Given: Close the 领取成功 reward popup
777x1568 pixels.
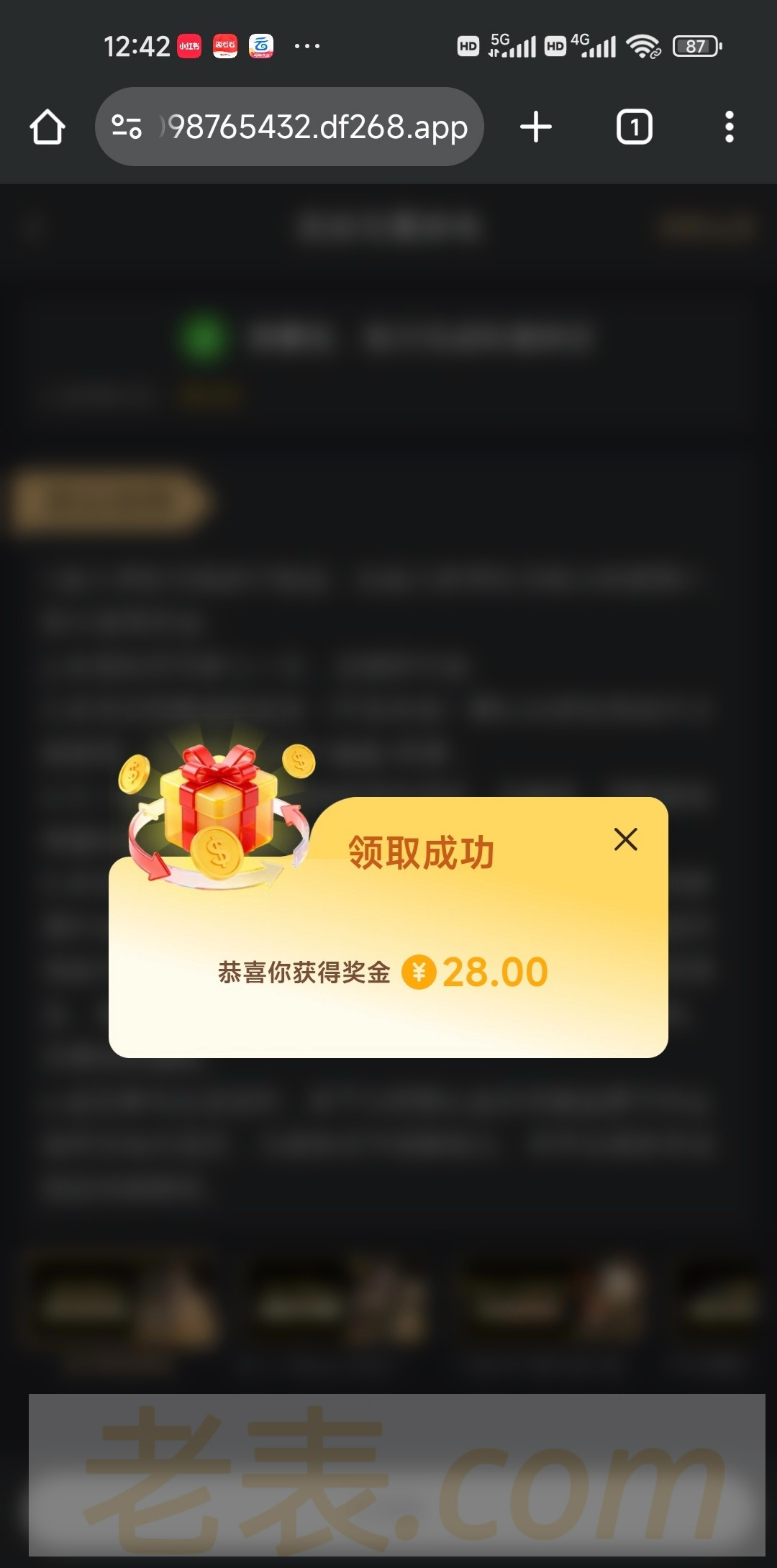Looking at the screenshot, I should pos(625,839).
